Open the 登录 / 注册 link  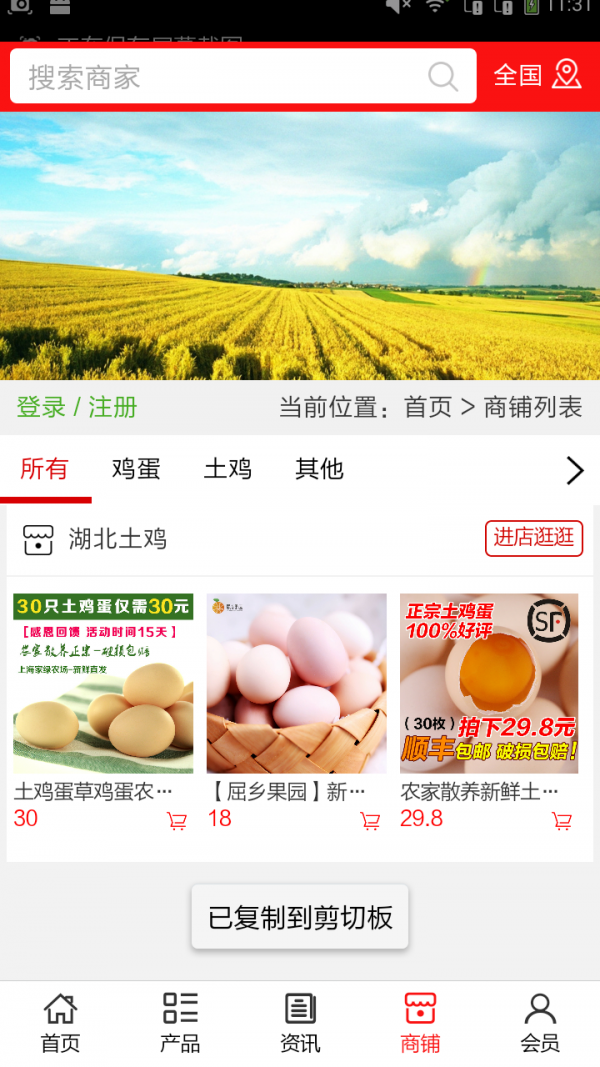[77, 407]
